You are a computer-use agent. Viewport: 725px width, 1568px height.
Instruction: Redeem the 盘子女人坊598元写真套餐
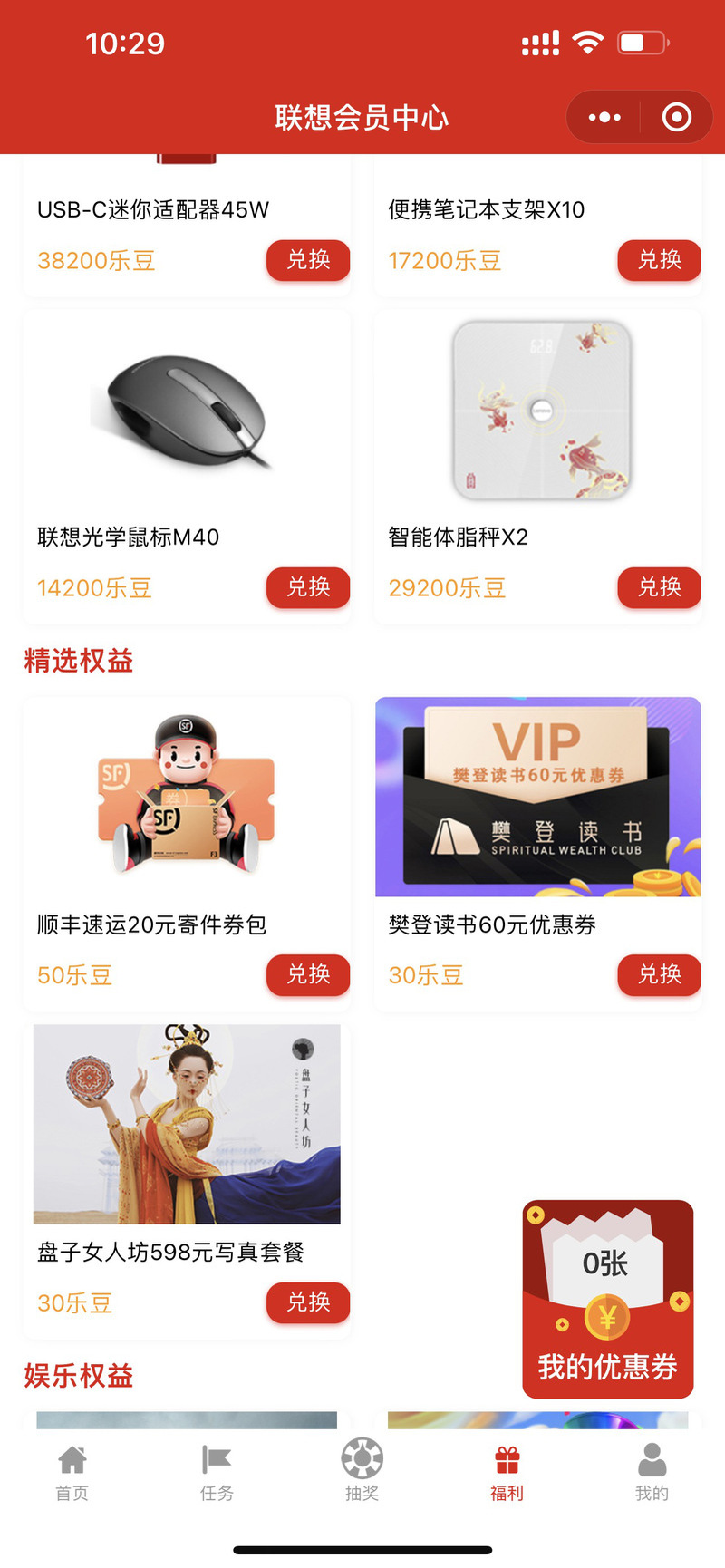tap(308, 1302)
